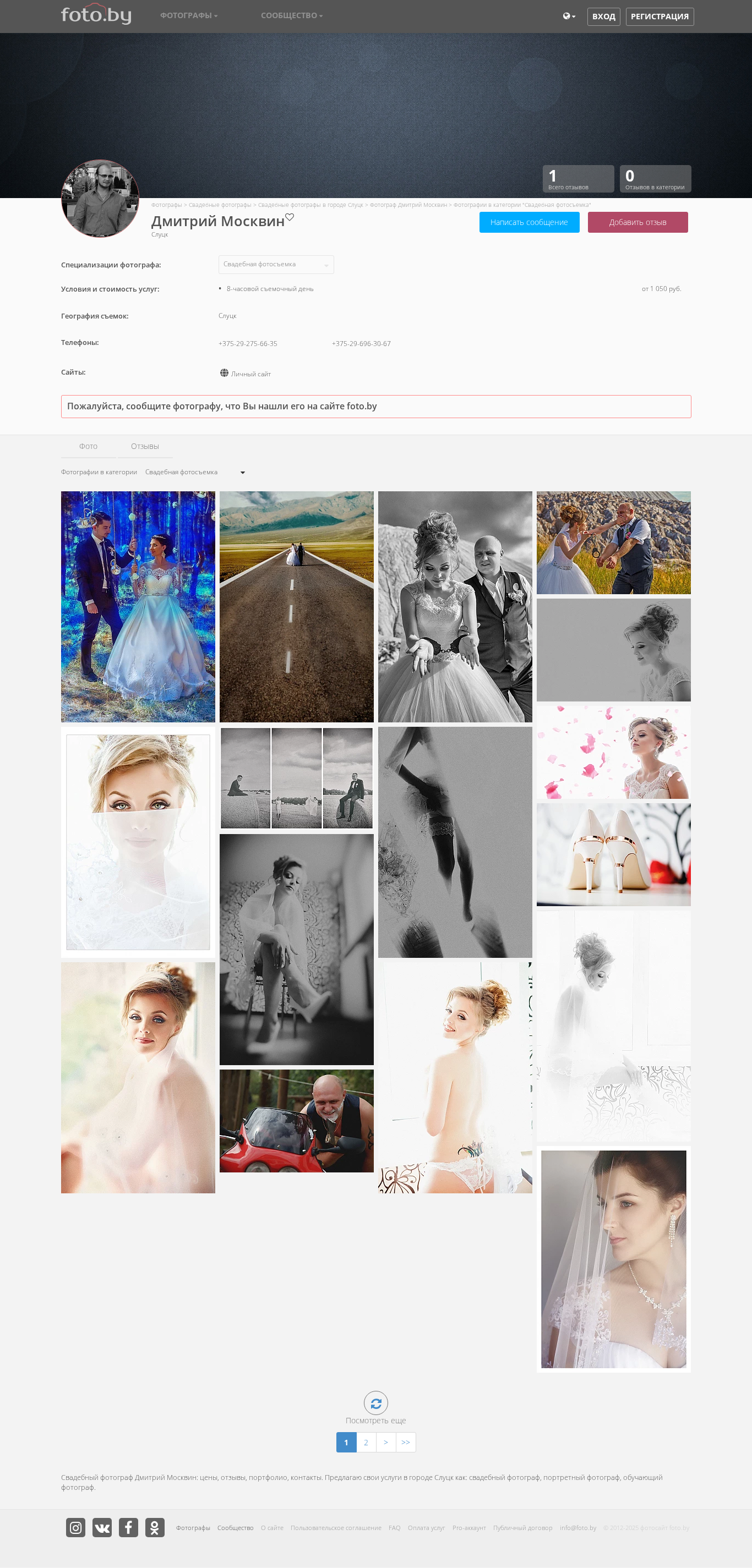Switch to the Отзывы tab
Screen dimensions: 752x1568
pos(145,446)
